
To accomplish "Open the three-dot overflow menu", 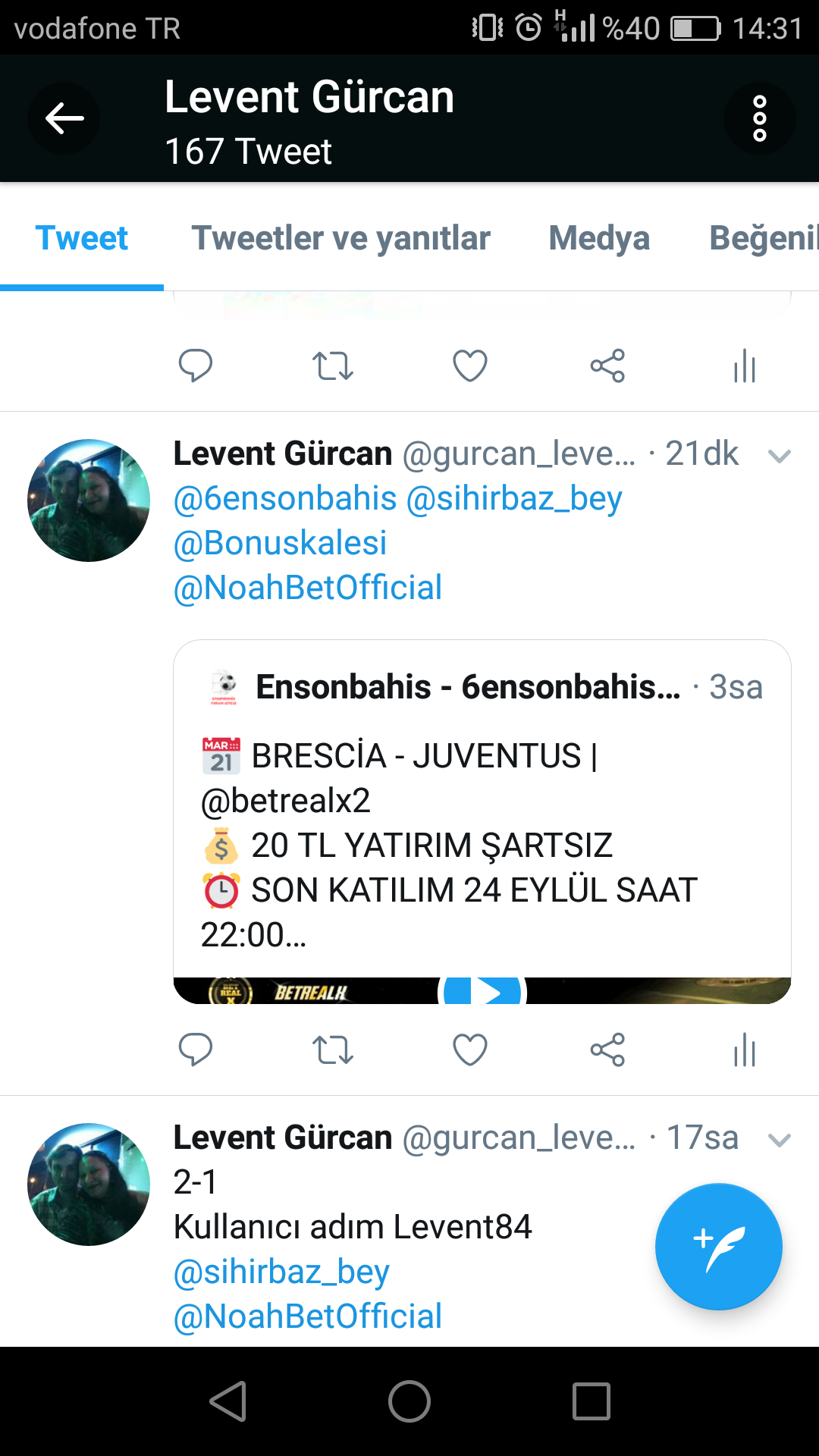I will tap(759, 118).
